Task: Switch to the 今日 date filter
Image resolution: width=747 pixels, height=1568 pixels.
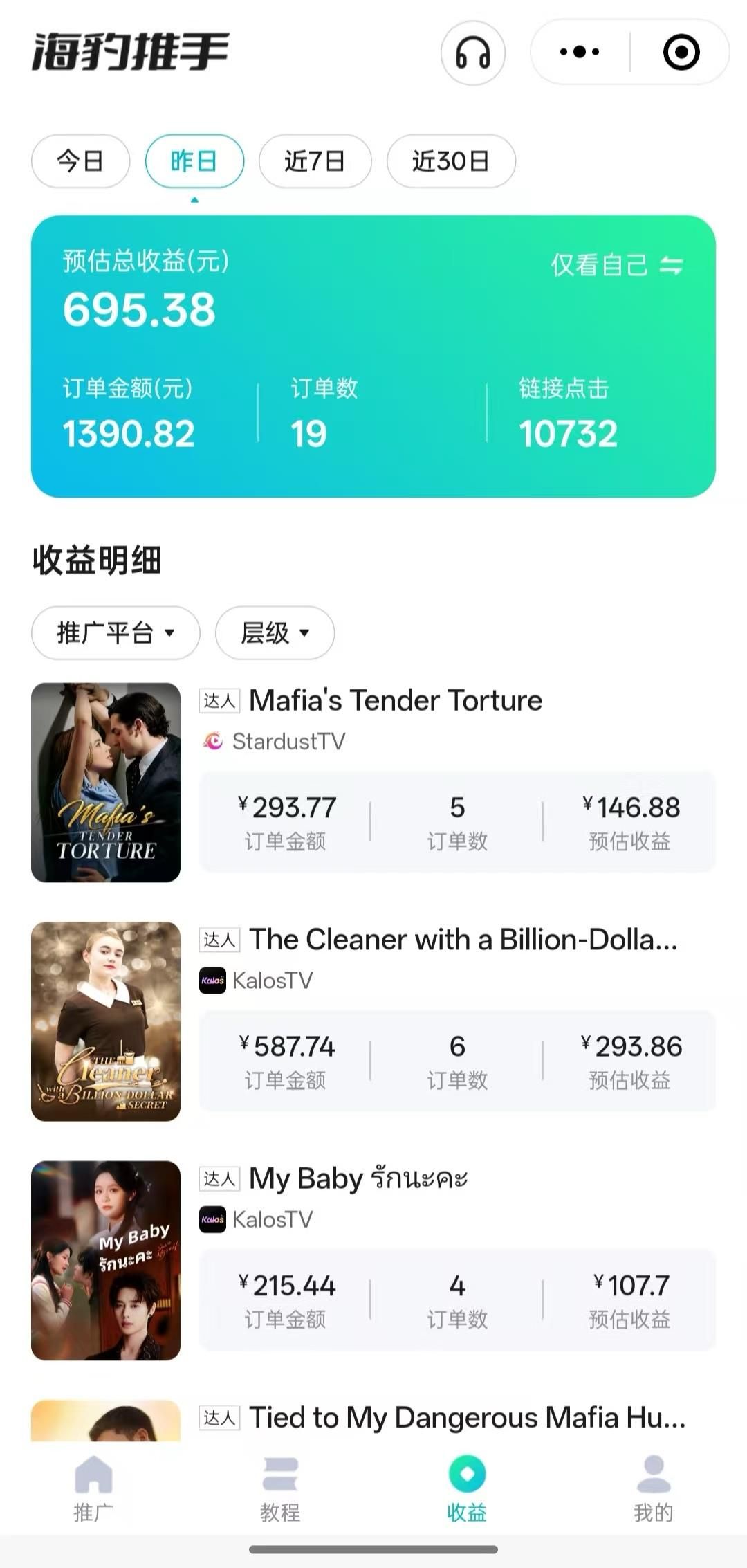Action: [80, 161]
